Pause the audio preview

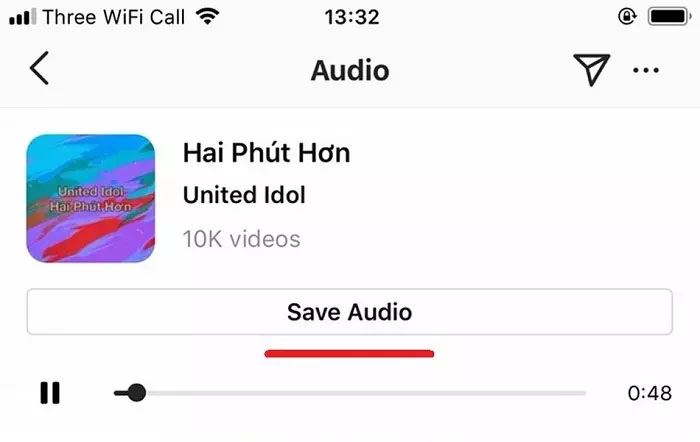[50, 393]
